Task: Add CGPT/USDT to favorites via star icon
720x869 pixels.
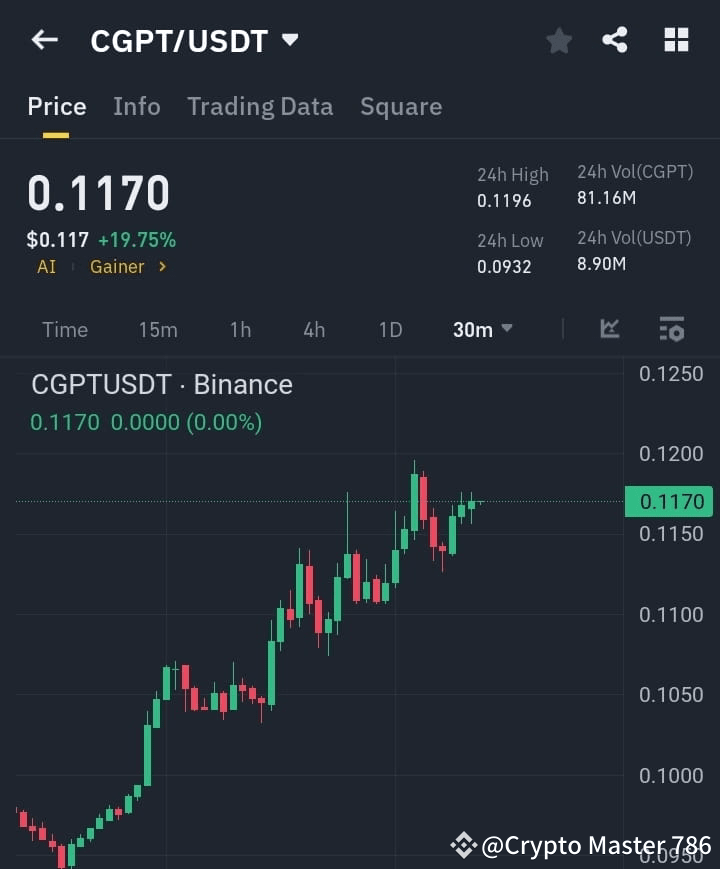Action: click(558, 40)
